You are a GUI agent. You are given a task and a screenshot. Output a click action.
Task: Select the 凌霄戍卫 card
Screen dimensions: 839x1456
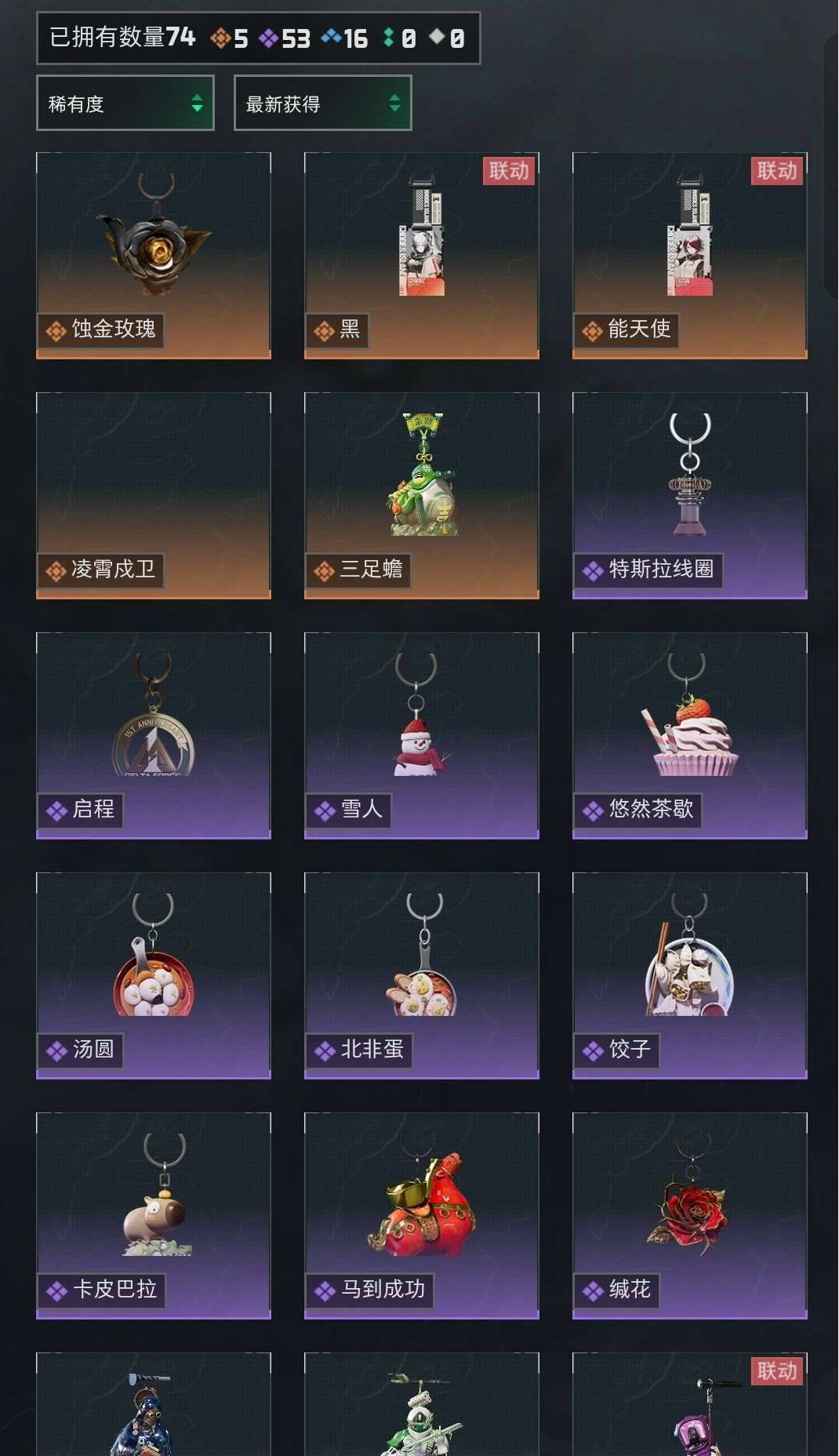tap(154, 495)
